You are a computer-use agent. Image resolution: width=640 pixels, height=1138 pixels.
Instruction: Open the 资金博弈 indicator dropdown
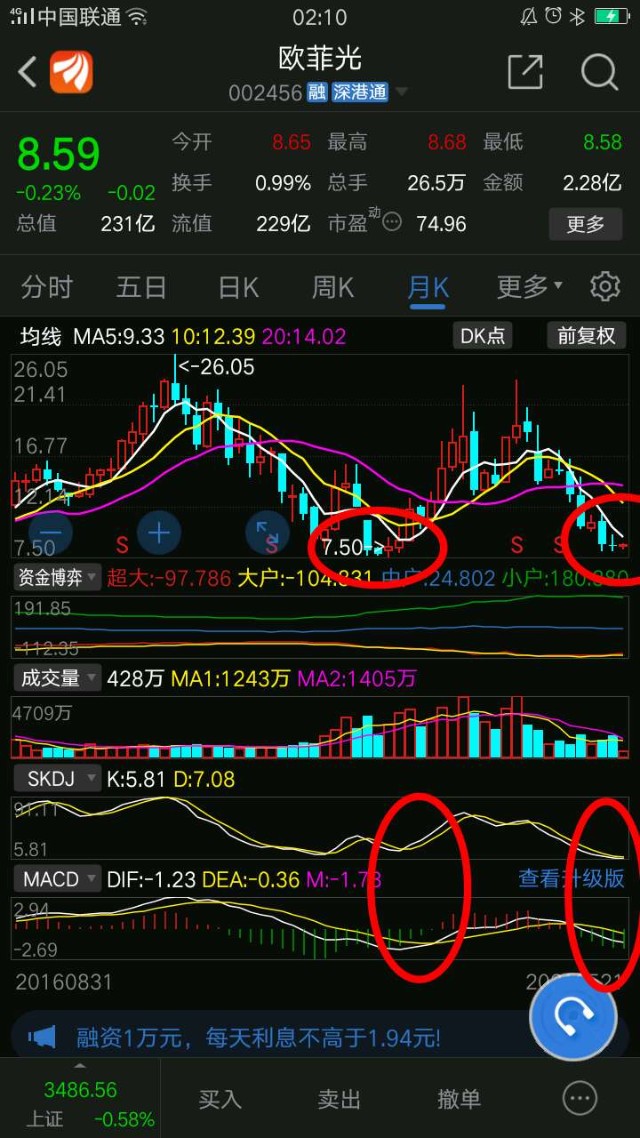[57, 577]
